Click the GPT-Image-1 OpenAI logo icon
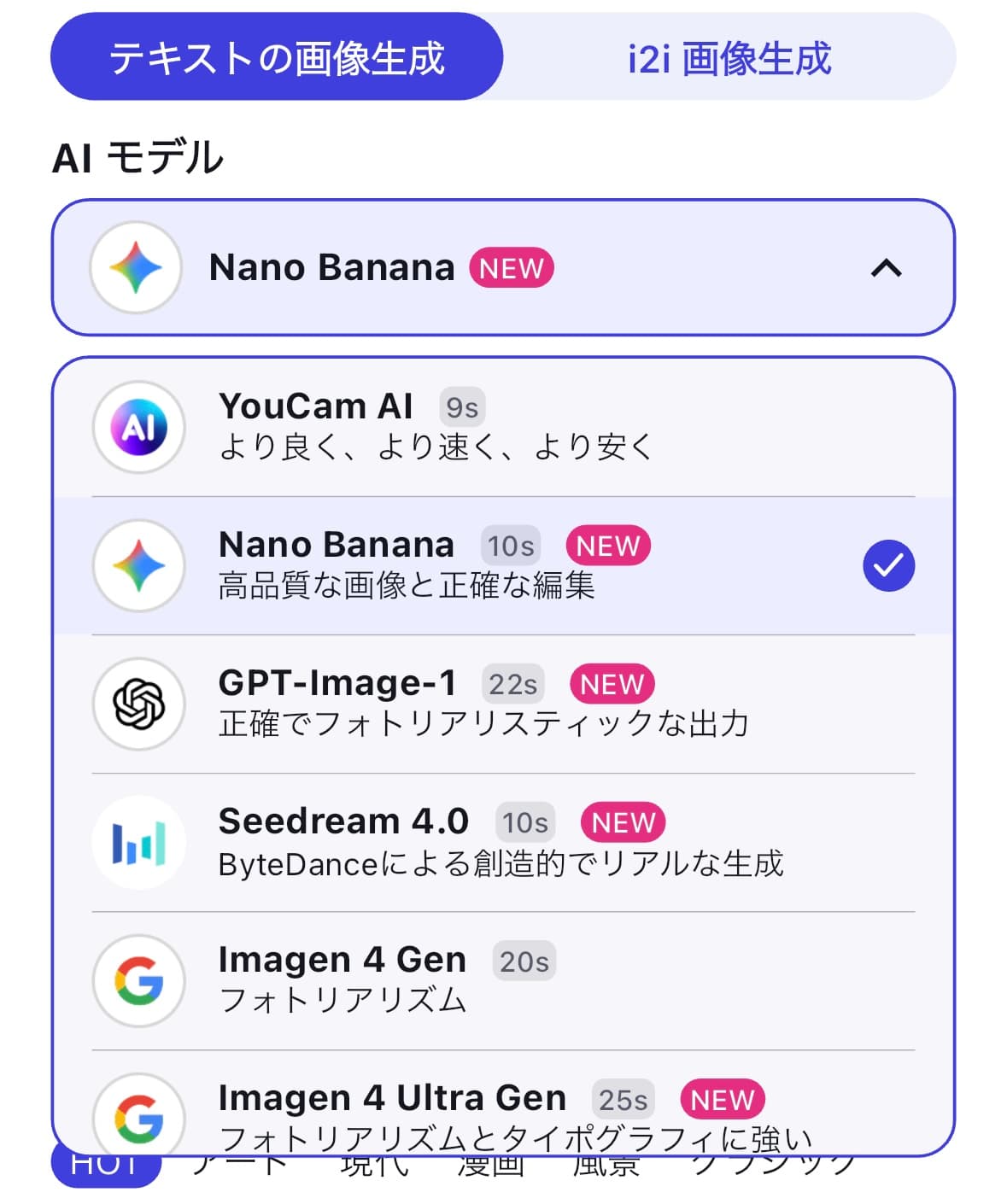Viewport: 1007px width, 1204px height. click(x=139, y=704)
